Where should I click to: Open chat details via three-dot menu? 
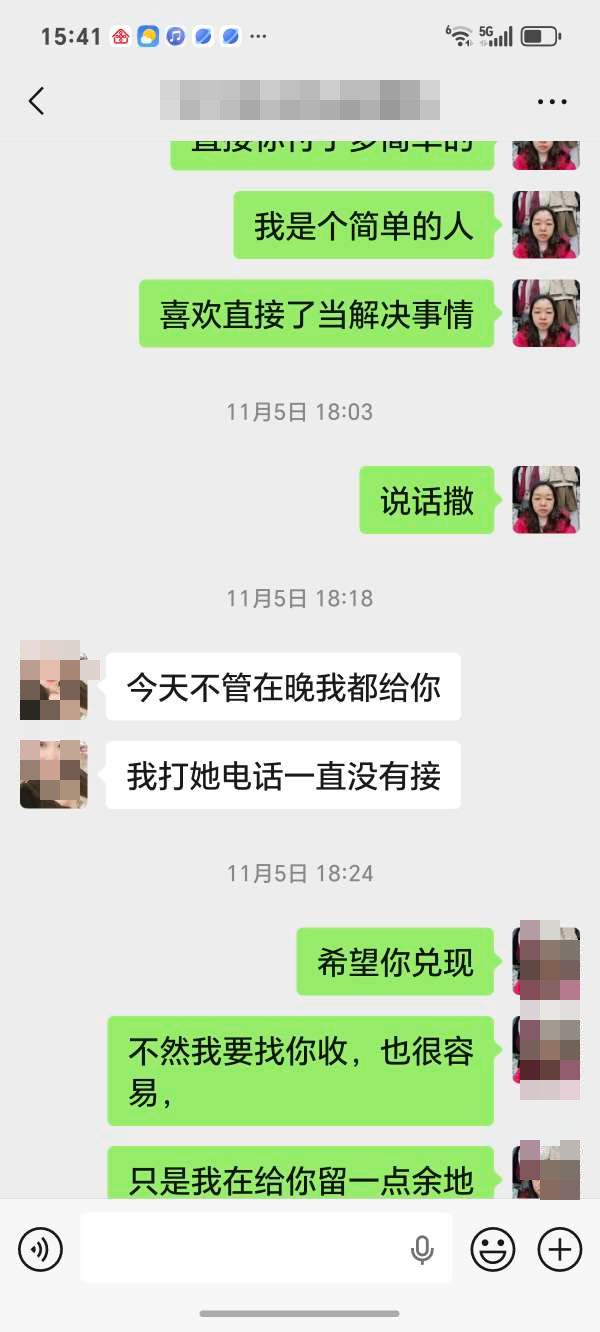tap(552, 101)
